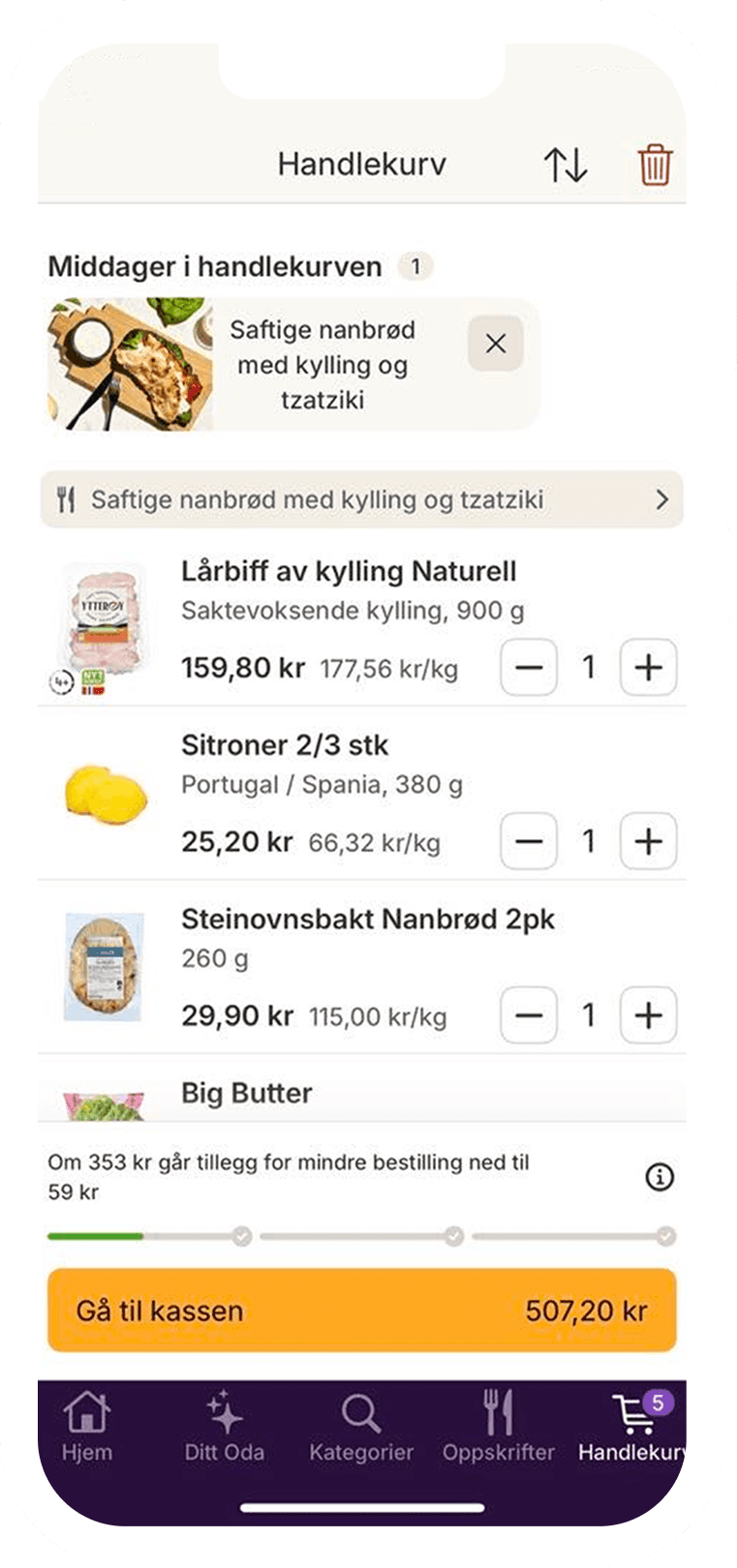Increase quantity of Lårbiff av kylling Naturell
The width and height of the screenshot is (737, 1568).
click(x=648, y=667)
